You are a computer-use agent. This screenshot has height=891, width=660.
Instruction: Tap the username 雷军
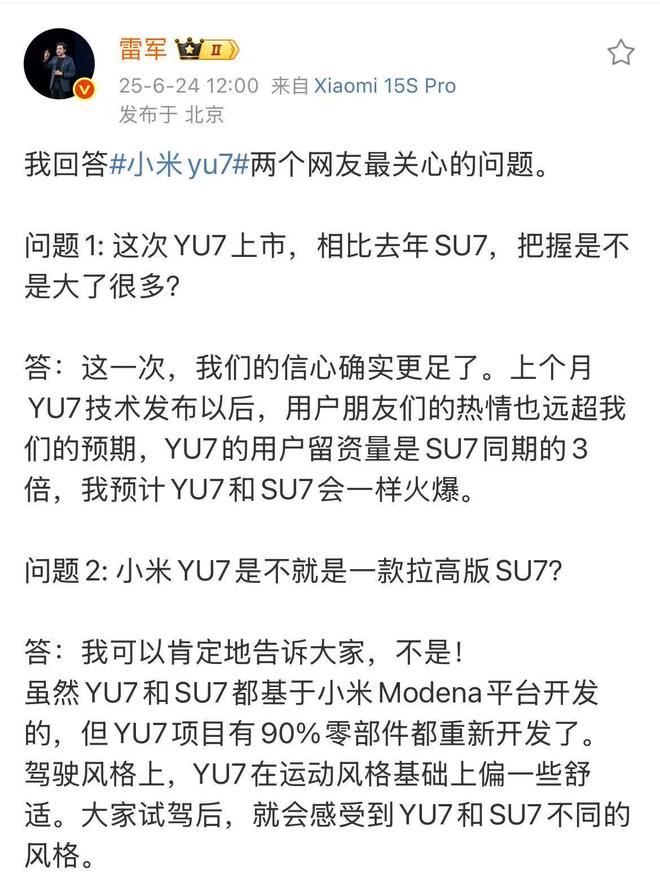click(x=143, y=49)
